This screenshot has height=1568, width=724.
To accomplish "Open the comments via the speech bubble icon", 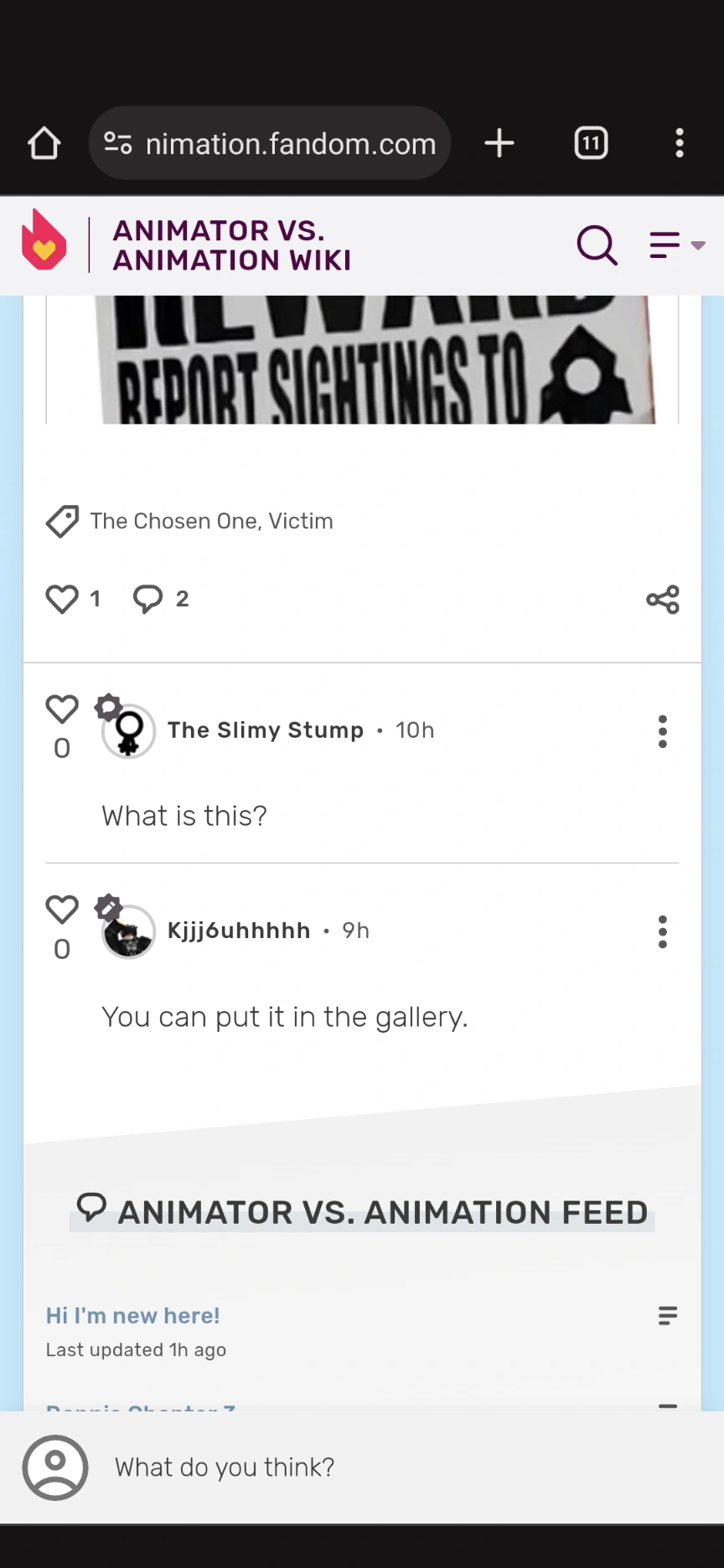I will (148, 598).
